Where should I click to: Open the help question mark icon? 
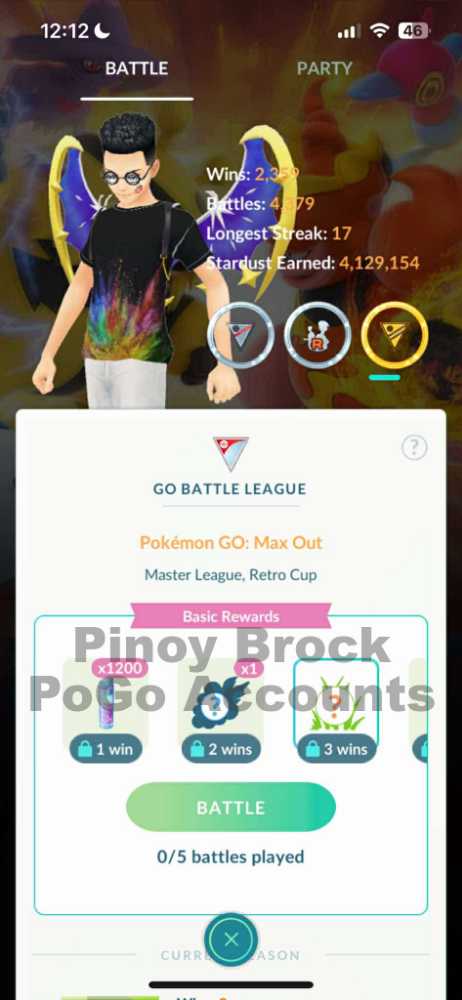click(414, 448)
